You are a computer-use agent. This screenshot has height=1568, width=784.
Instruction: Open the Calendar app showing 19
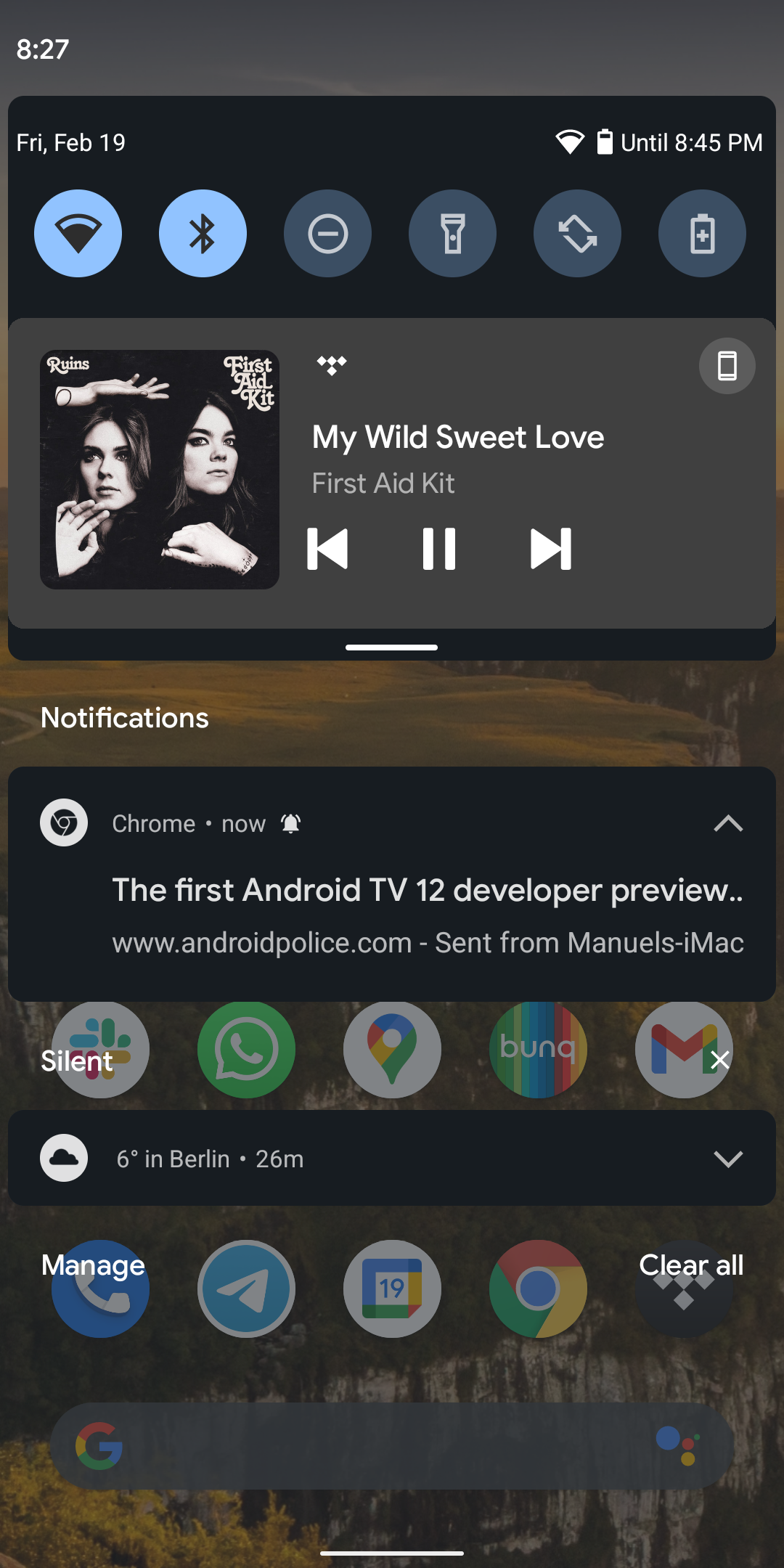coord(392,1287)
